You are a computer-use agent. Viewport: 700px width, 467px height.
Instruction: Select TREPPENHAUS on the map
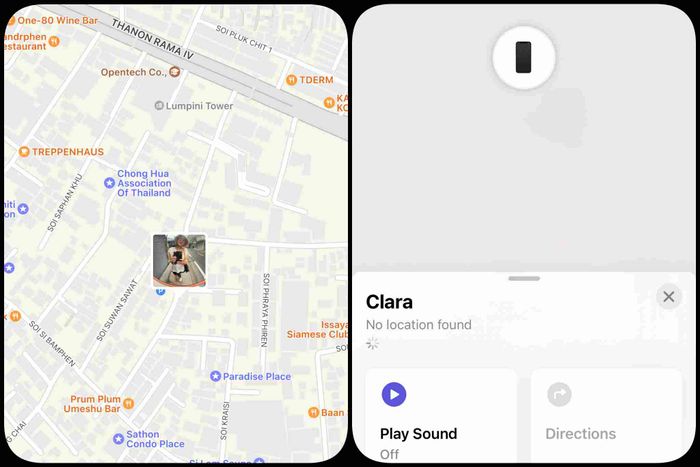pyautogui.click(x=24, y=152)
